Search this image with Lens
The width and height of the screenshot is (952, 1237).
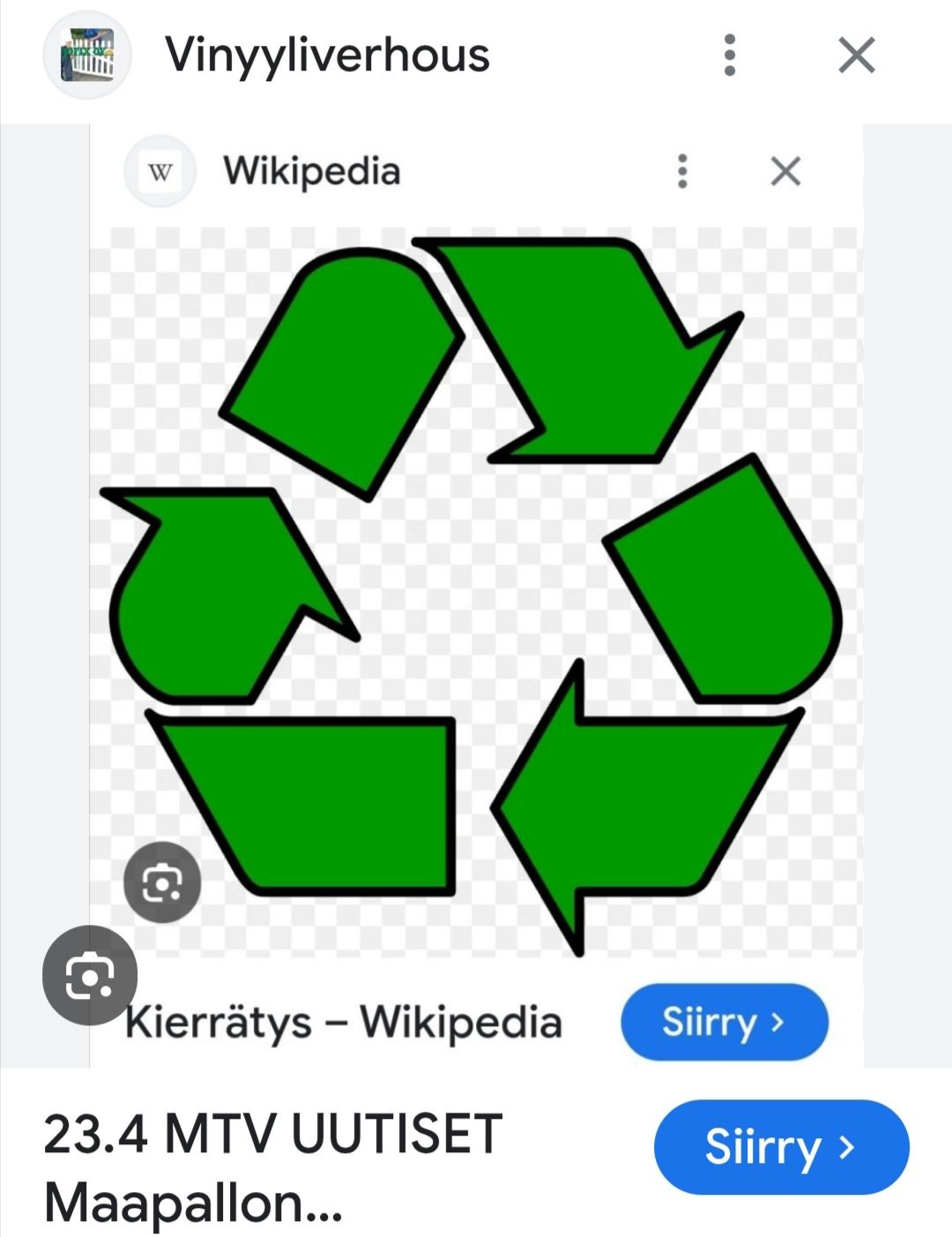click(90, 975)
